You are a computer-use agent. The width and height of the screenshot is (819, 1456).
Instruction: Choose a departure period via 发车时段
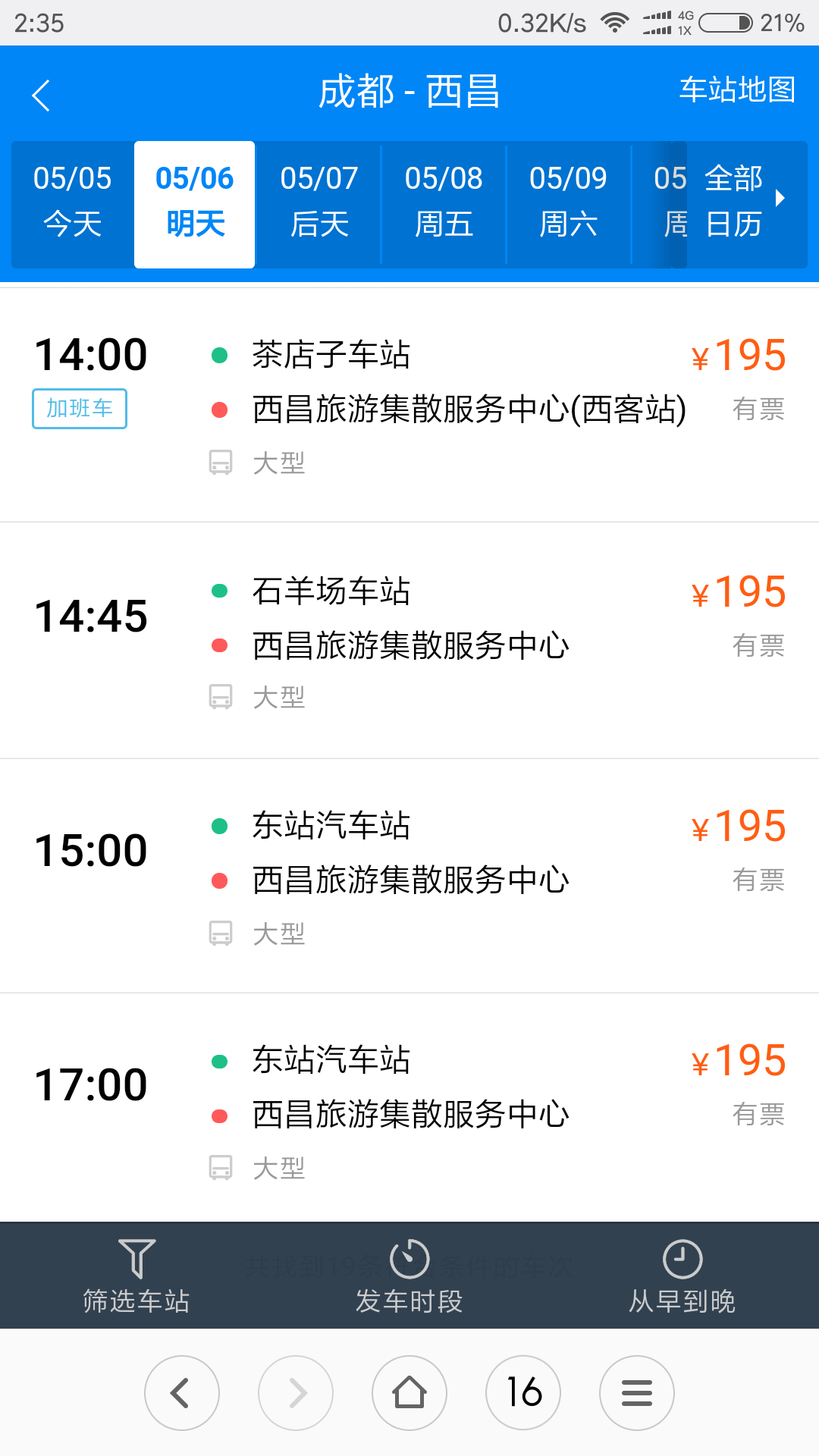(x=409, y=1276)
